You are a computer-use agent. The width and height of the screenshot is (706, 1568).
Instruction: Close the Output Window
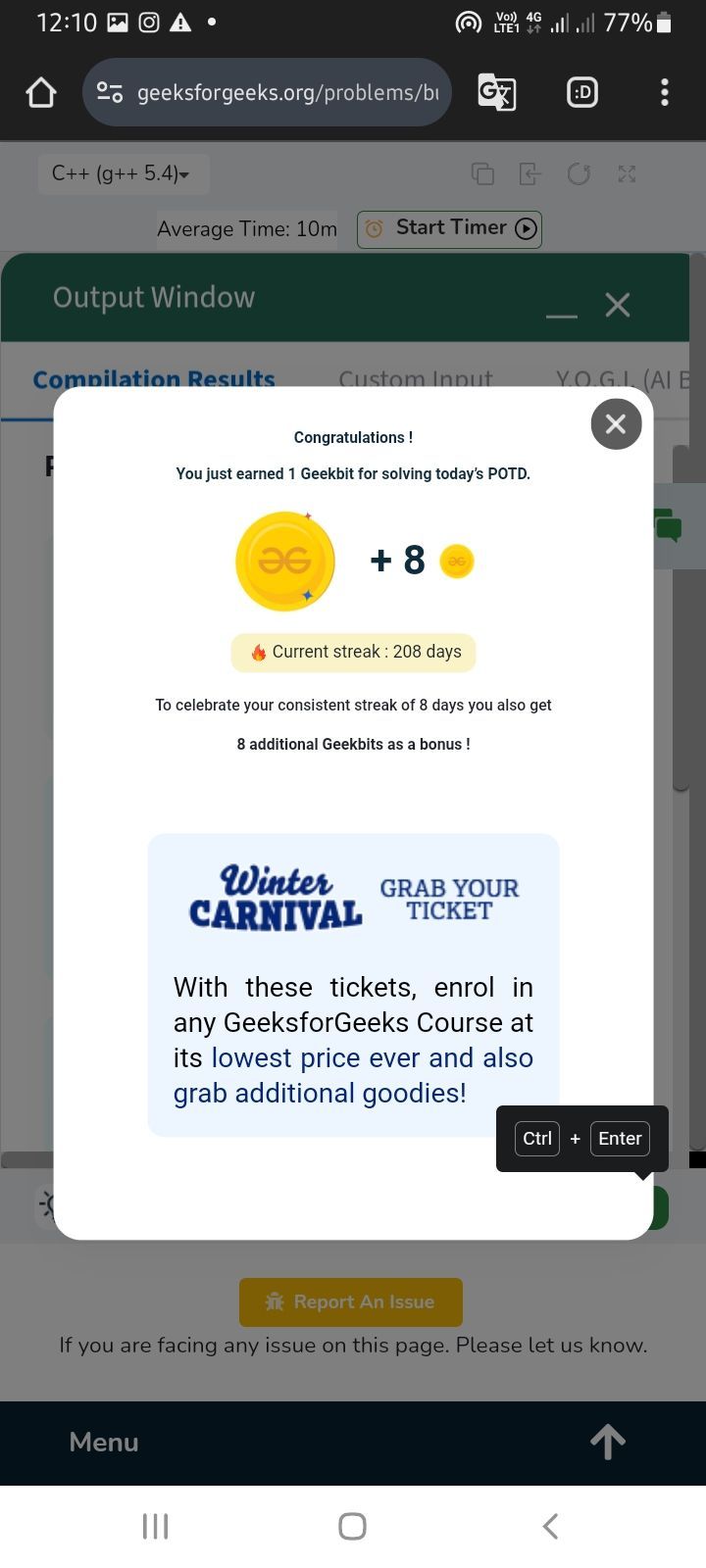[618, 305]
